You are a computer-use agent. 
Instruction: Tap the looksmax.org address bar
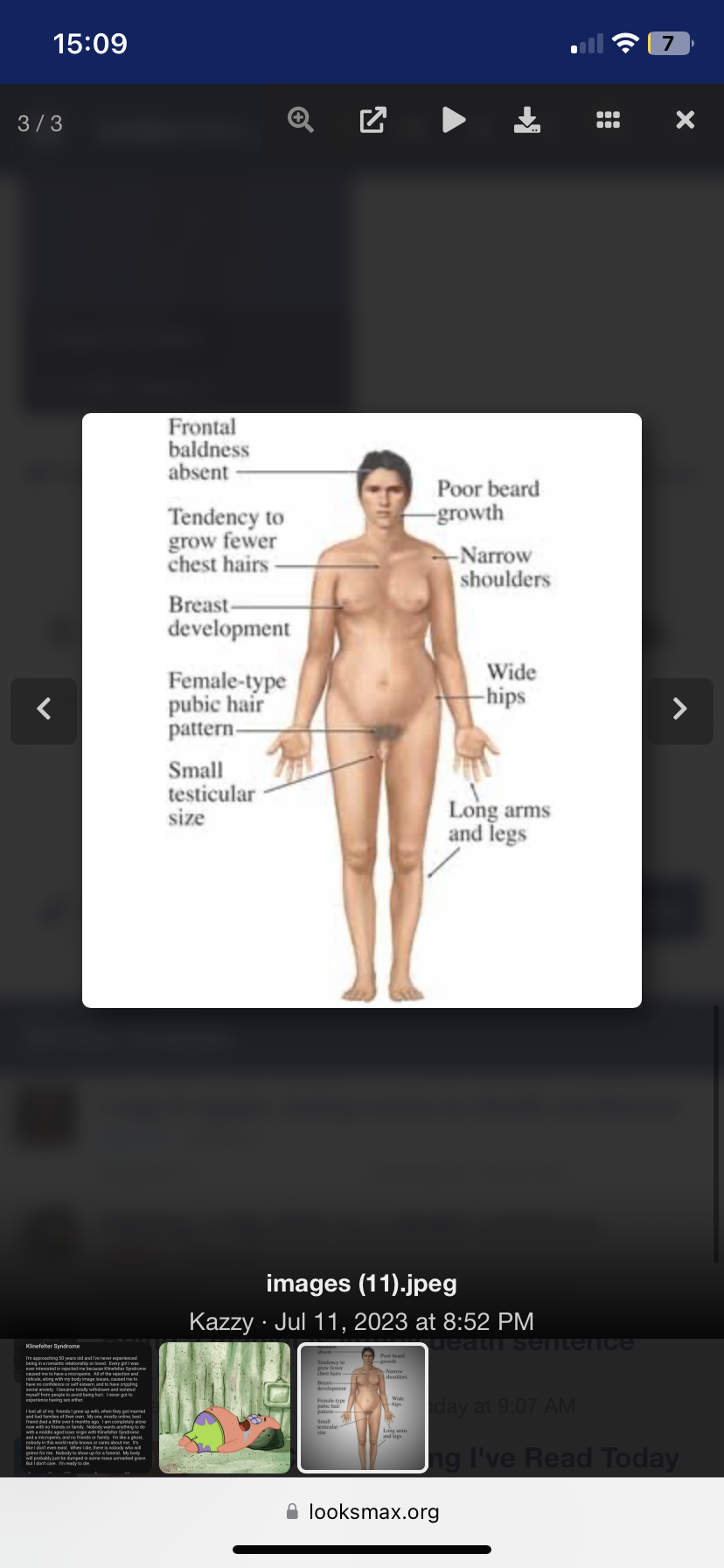point(362,1511)
